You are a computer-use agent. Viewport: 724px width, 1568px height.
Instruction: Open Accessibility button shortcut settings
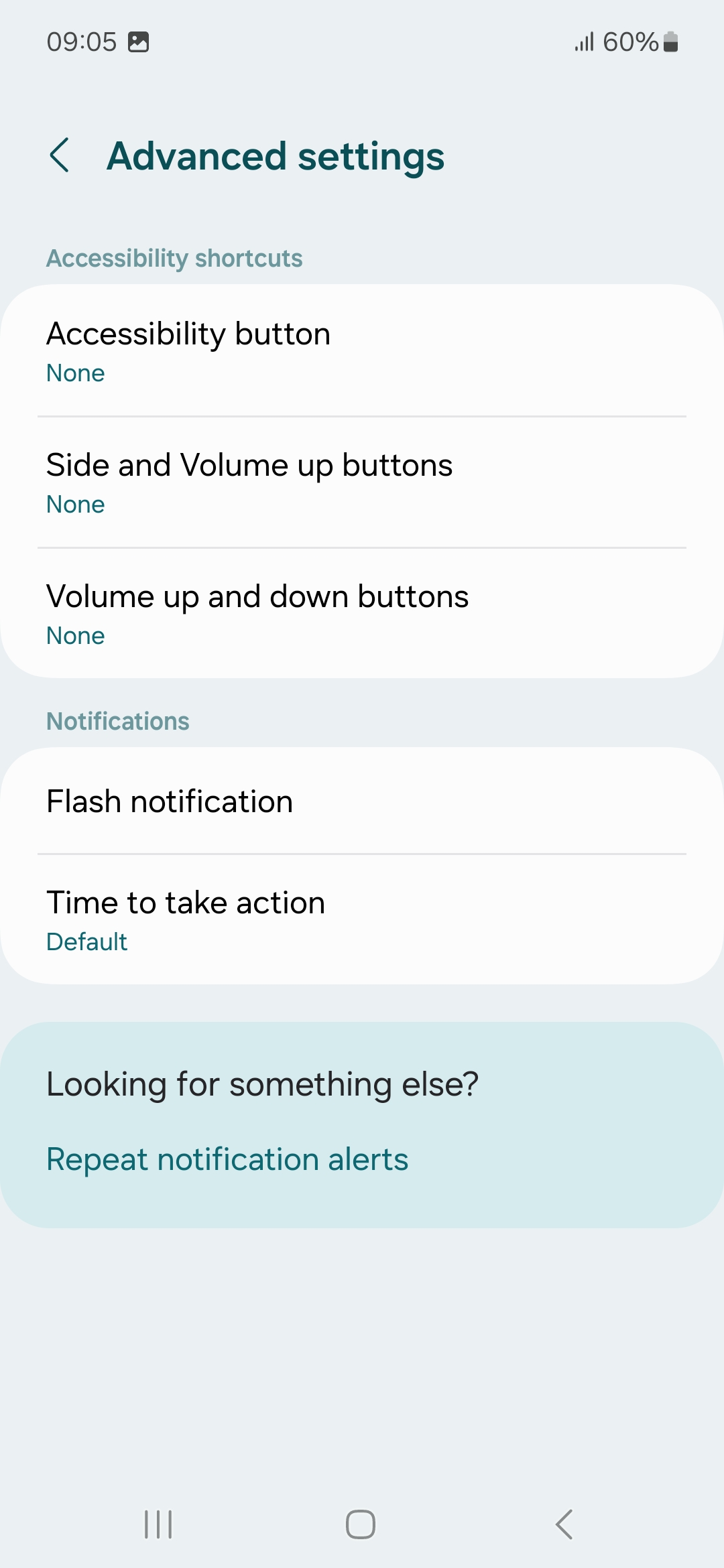click(x=362, y=351)
